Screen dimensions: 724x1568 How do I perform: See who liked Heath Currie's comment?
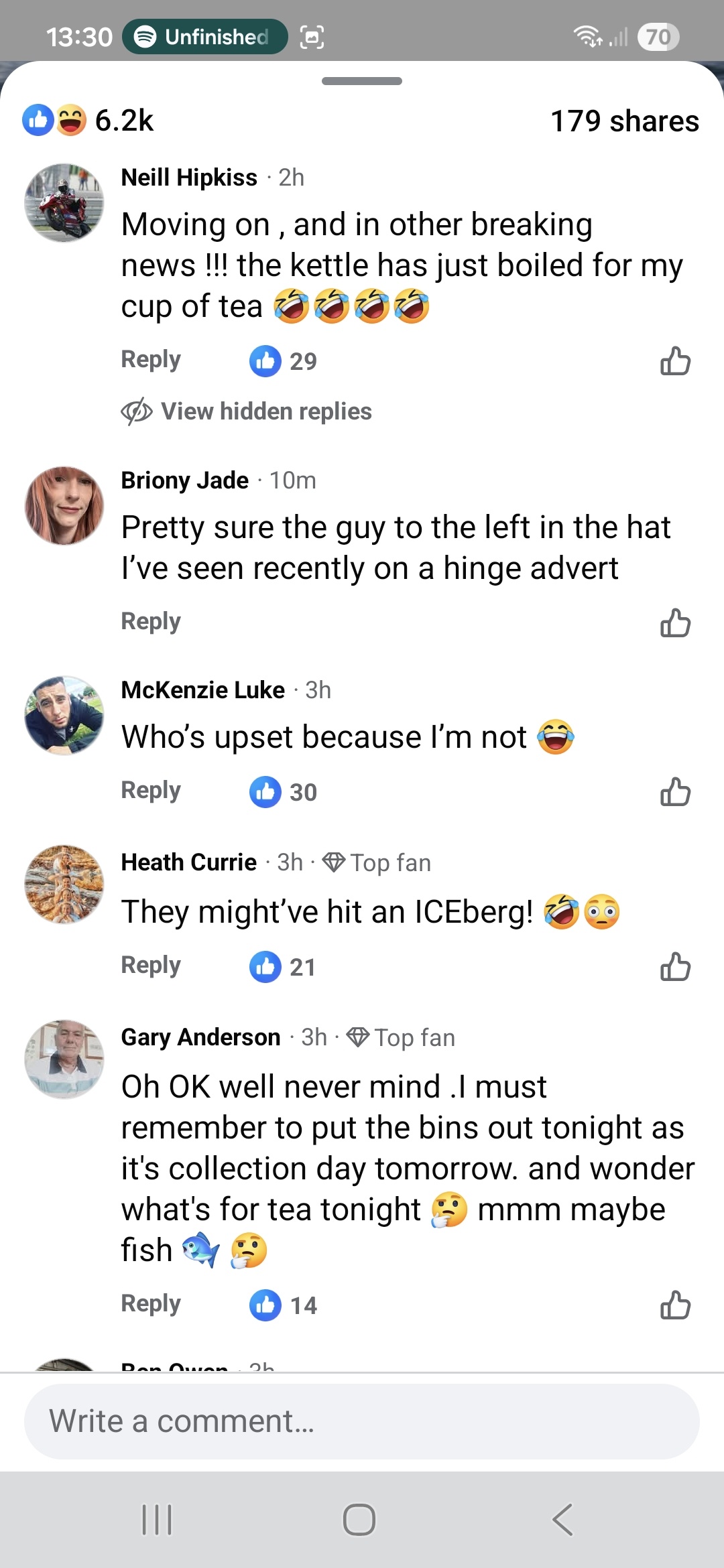[283, 967]
